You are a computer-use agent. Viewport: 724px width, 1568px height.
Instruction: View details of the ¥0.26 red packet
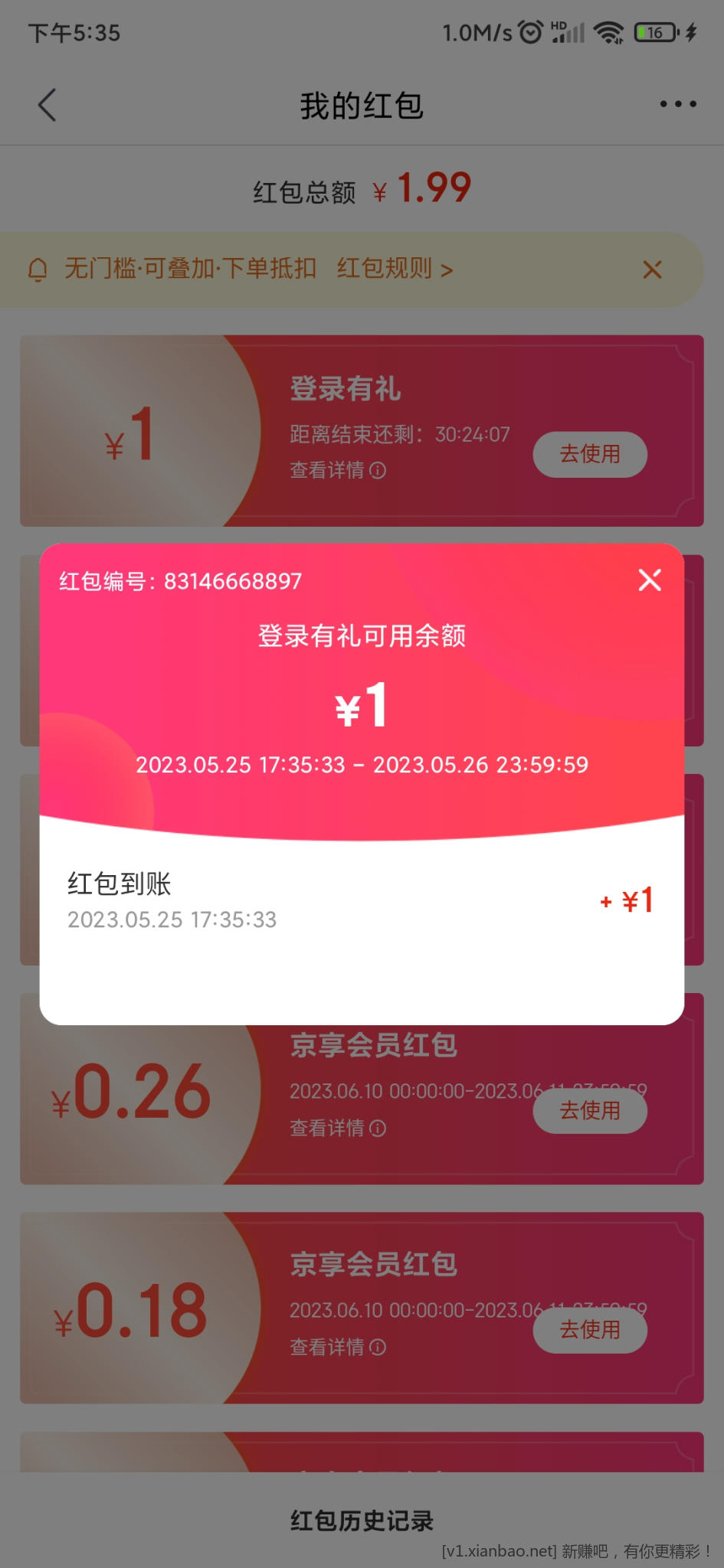337,1128
